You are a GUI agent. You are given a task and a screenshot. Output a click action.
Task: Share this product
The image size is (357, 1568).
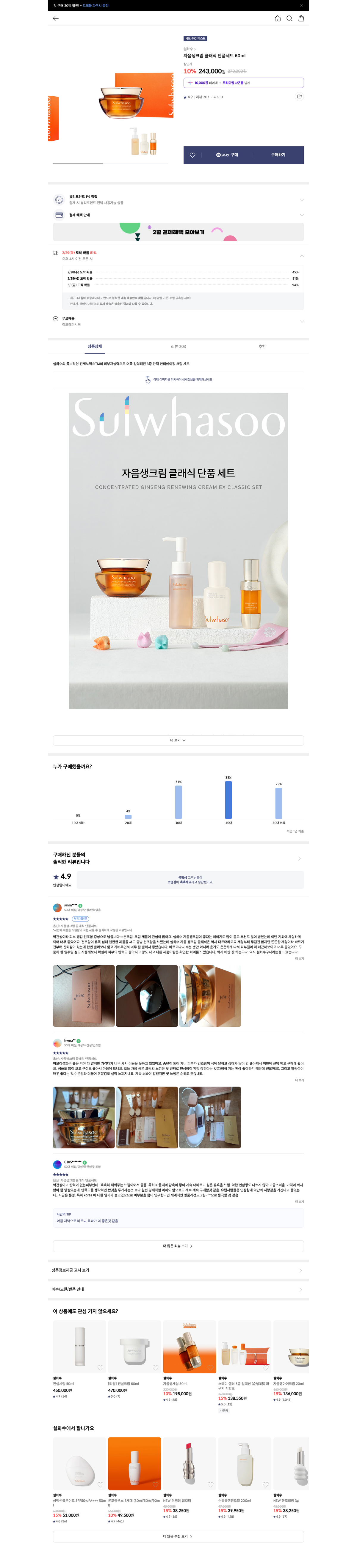[298, 97]
